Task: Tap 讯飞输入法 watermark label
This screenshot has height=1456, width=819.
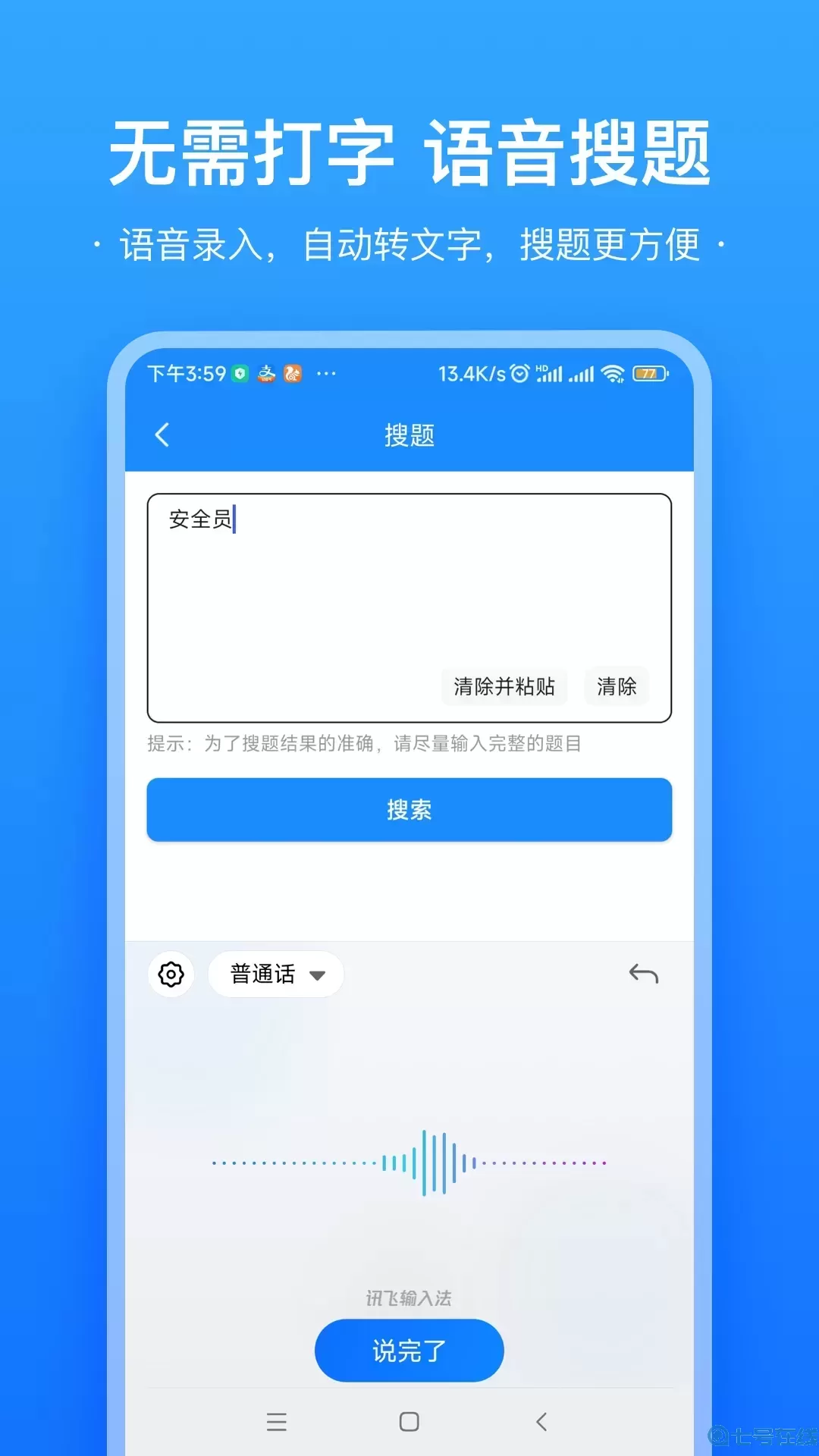Action: tap(409, 1298)
